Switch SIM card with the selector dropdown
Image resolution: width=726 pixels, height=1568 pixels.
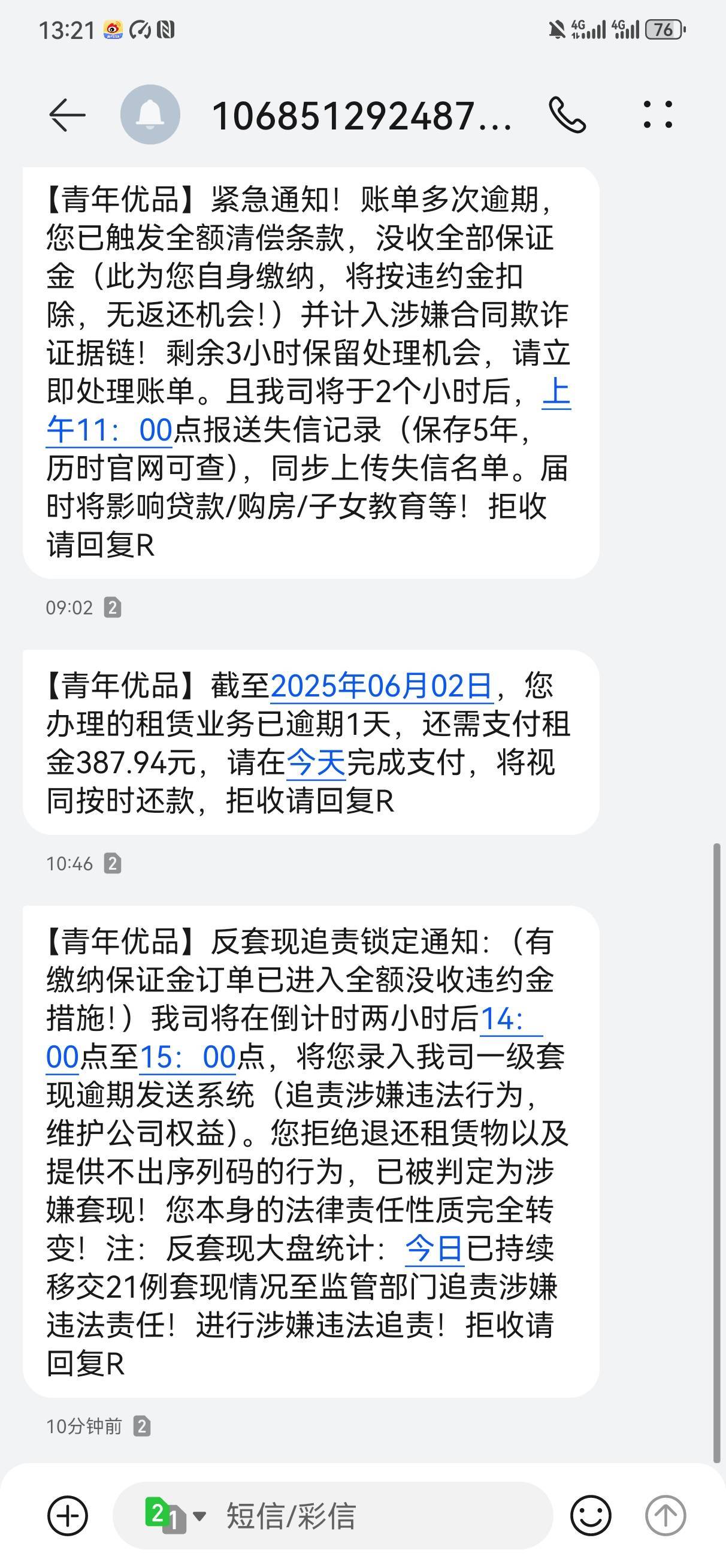click(x=176, y=1516)
